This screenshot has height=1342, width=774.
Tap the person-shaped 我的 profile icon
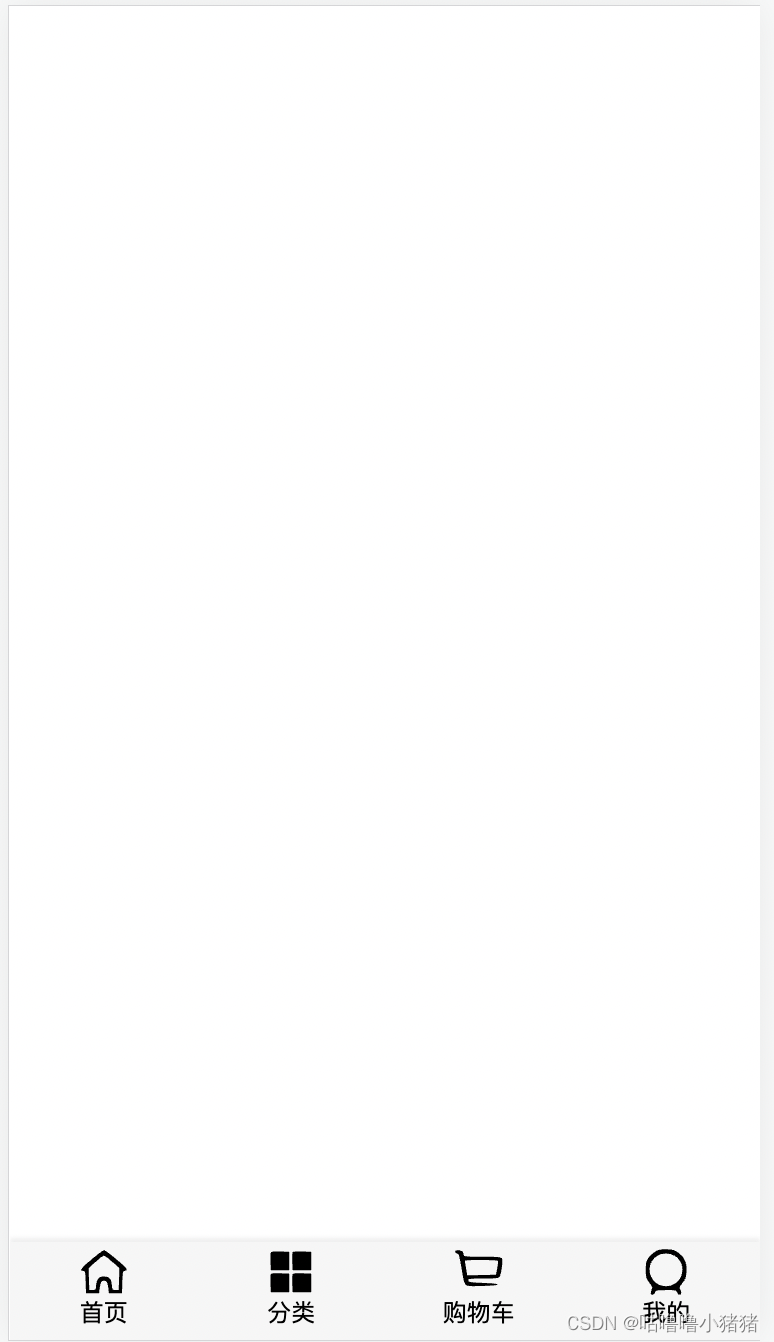[x=665, y=1271]
